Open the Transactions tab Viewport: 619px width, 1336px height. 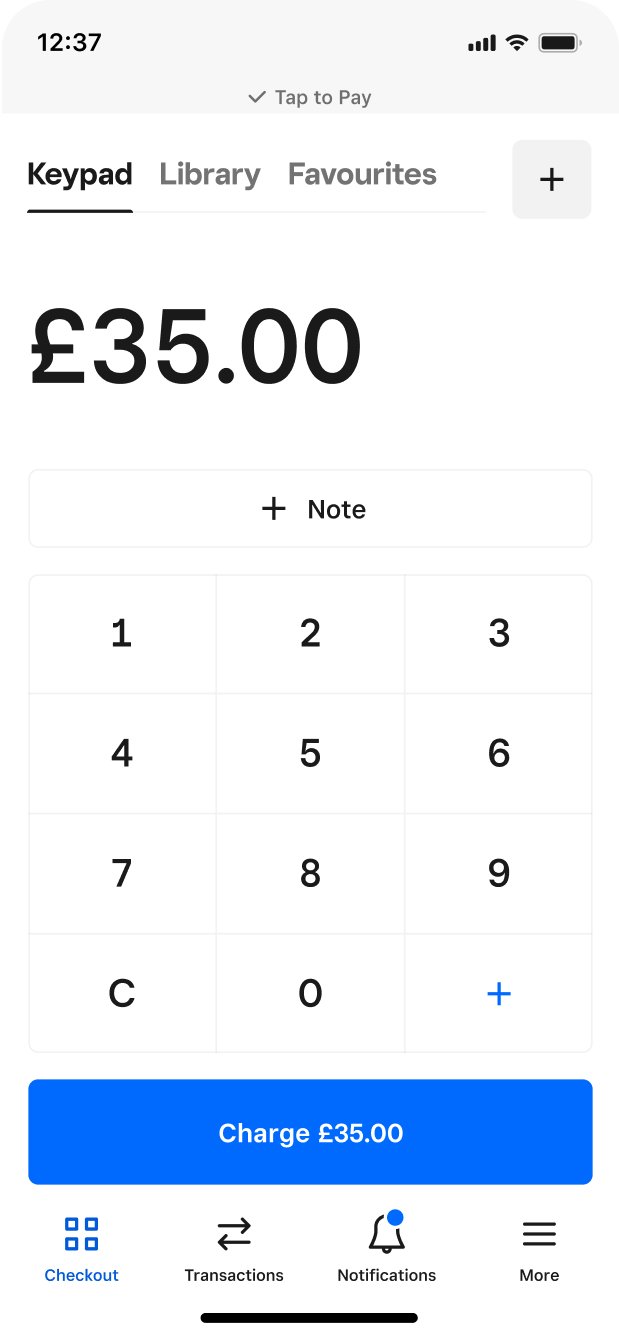(234, 1248)
